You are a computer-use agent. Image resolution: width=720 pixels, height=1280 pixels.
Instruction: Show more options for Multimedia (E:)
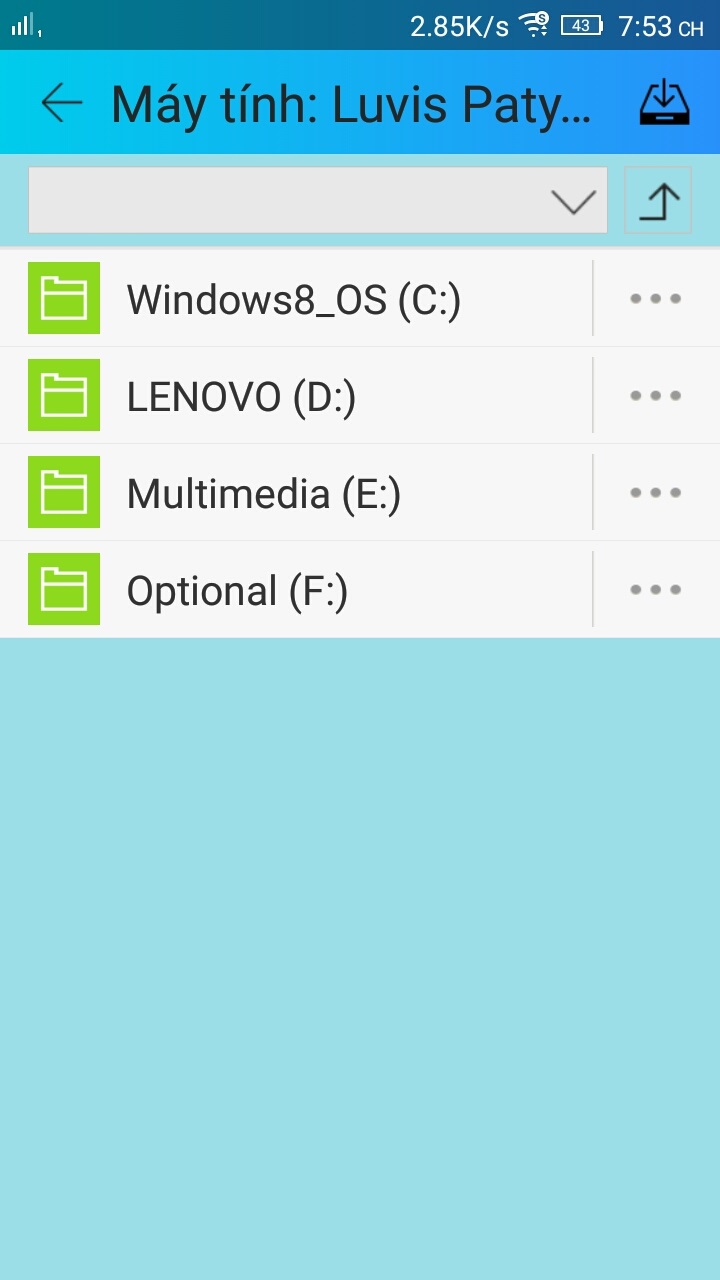pos(656,493)
